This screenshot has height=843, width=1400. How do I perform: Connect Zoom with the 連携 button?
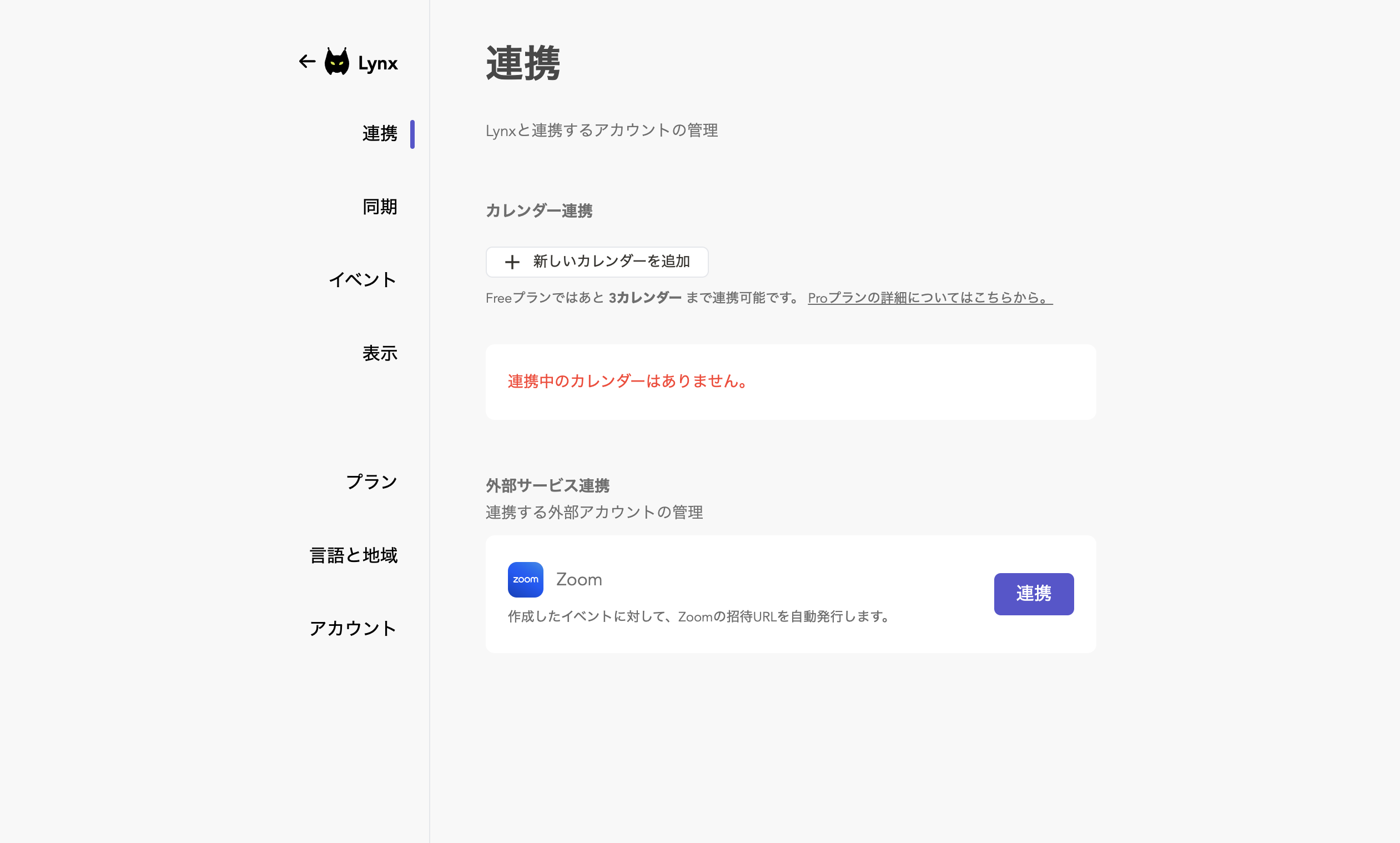coord(1033,594)
